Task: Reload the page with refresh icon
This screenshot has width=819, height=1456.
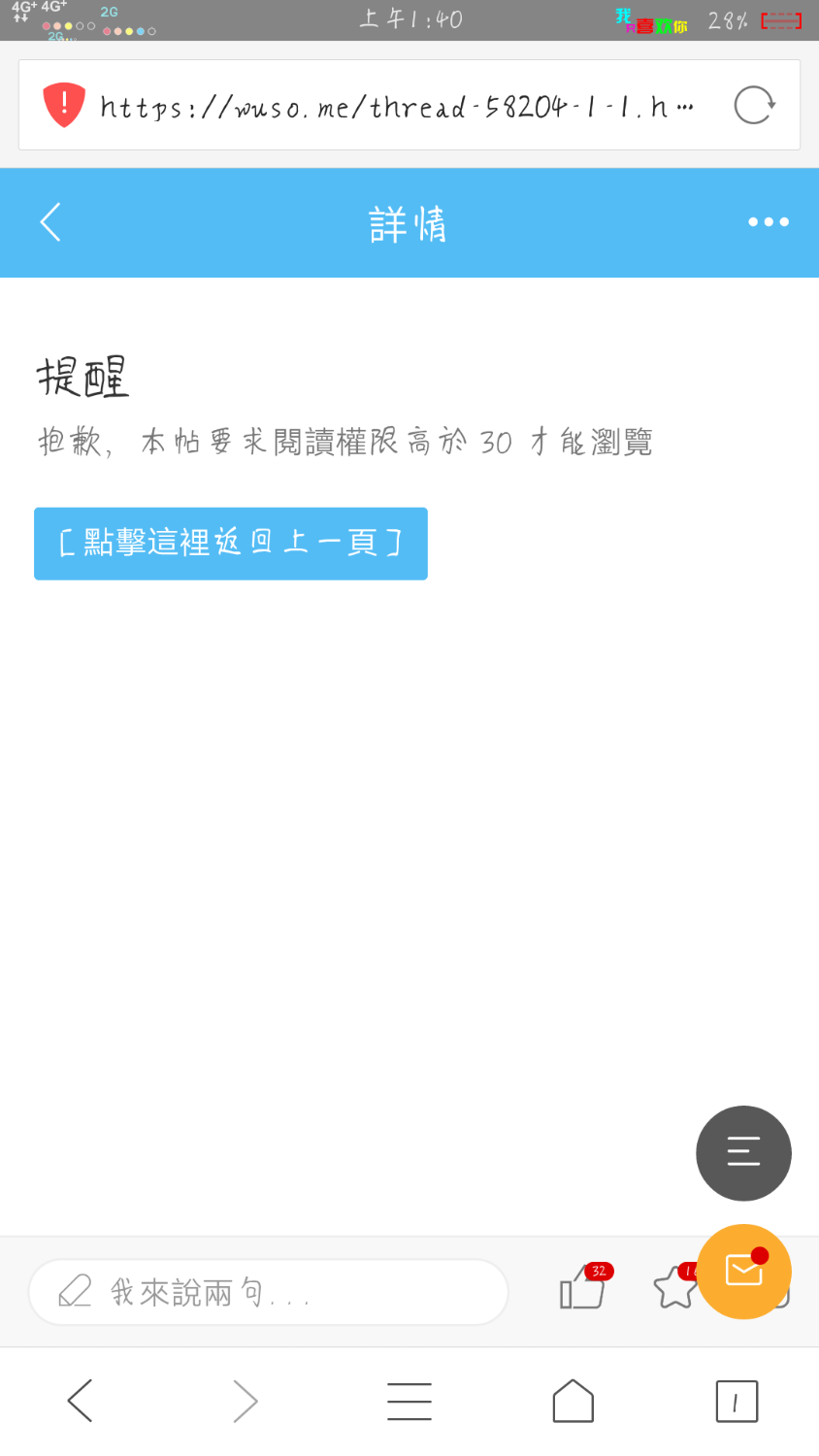Action: click(754, 105)
